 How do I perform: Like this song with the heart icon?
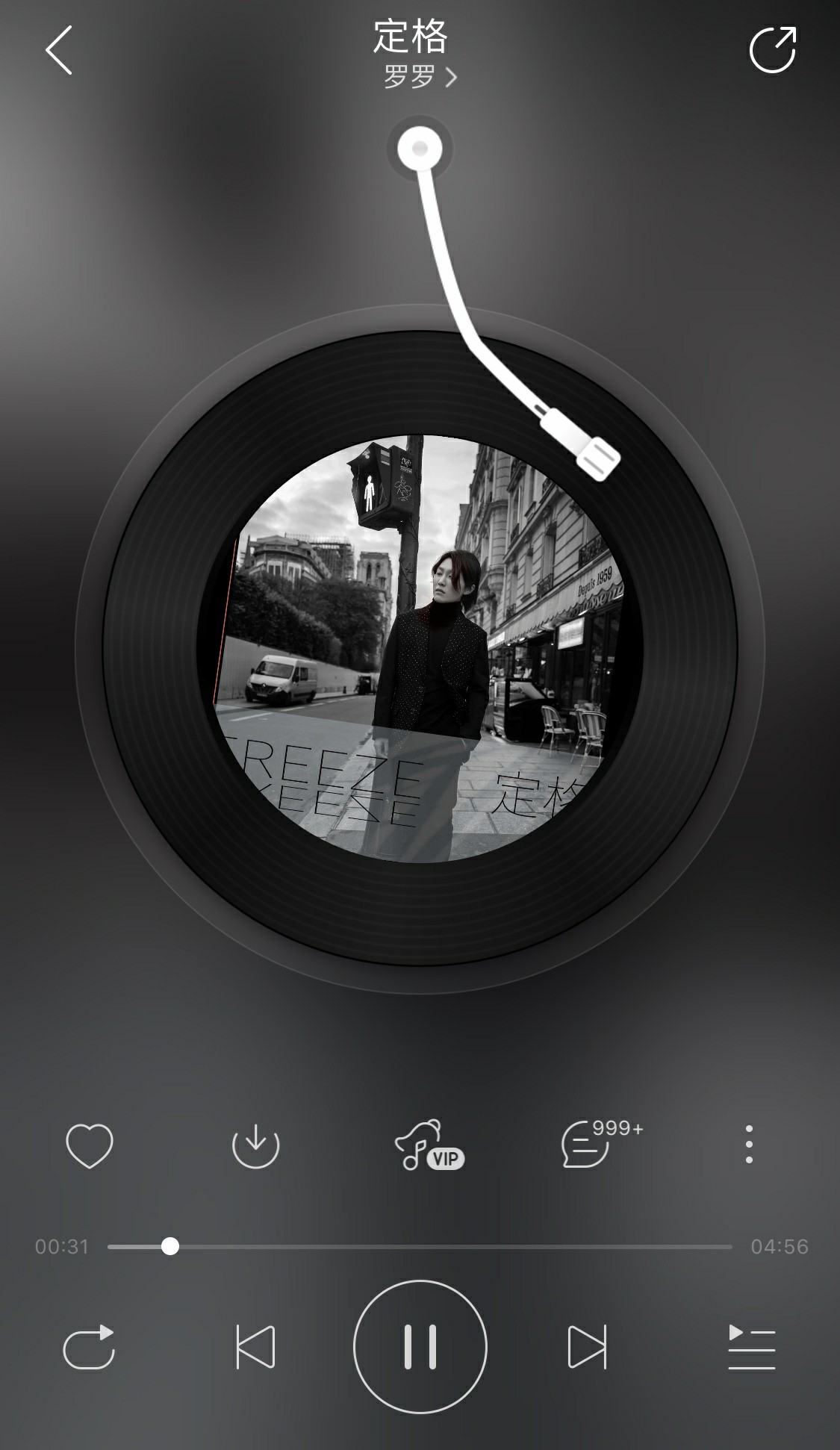click(x=90, y=1145)
